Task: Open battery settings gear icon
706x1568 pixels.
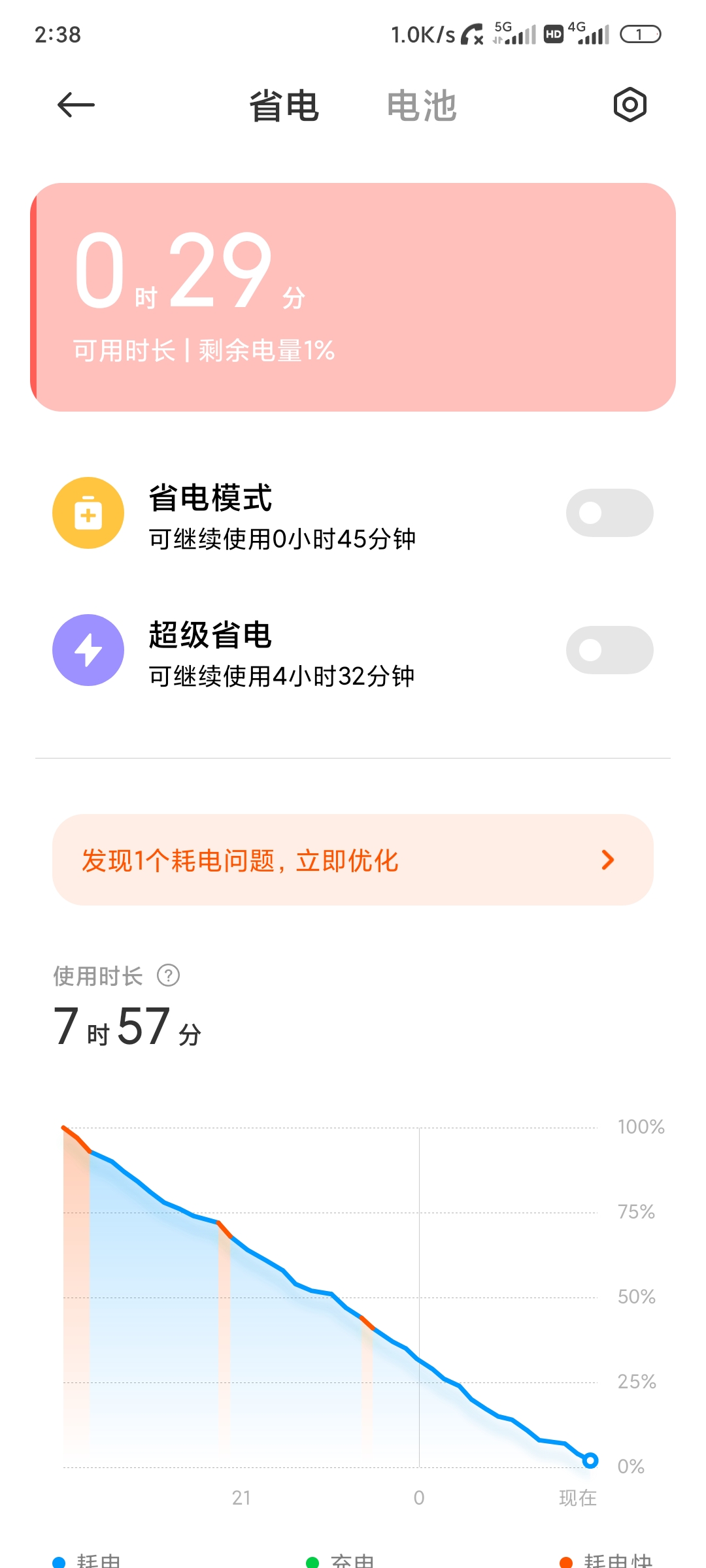Action: tap(630, 105)
